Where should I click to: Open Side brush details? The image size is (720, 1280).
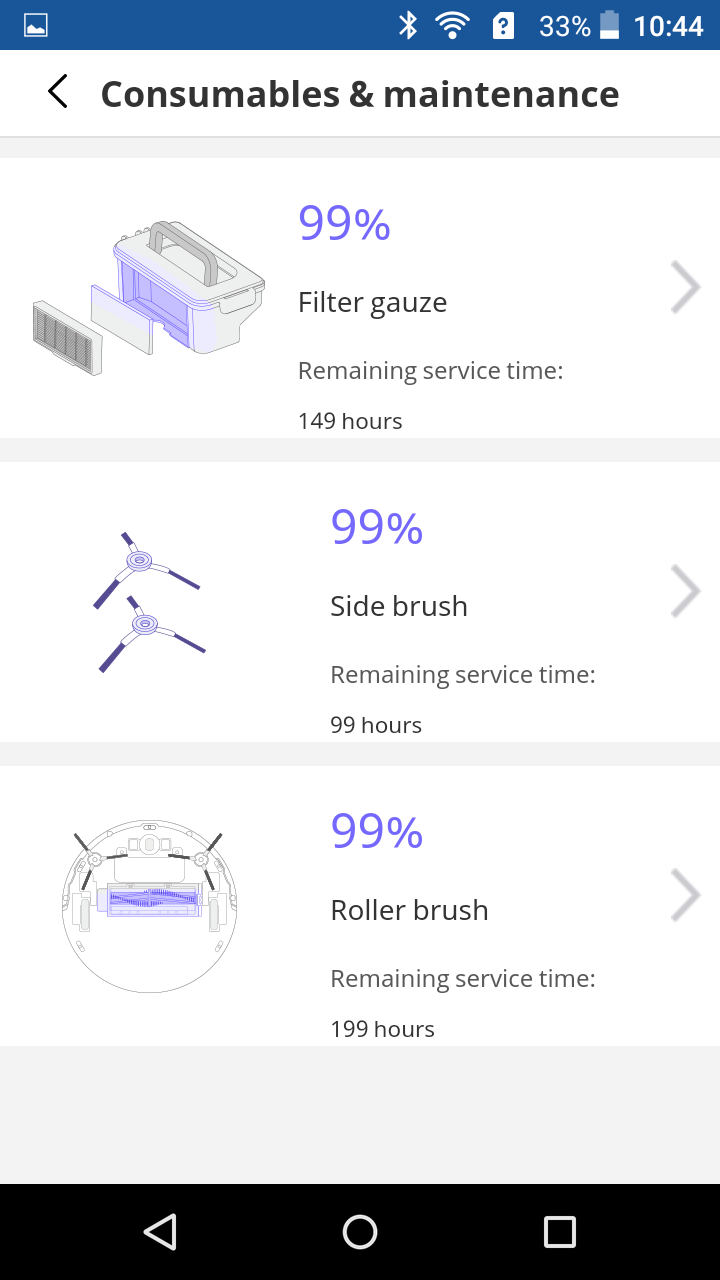click(685, 592)
